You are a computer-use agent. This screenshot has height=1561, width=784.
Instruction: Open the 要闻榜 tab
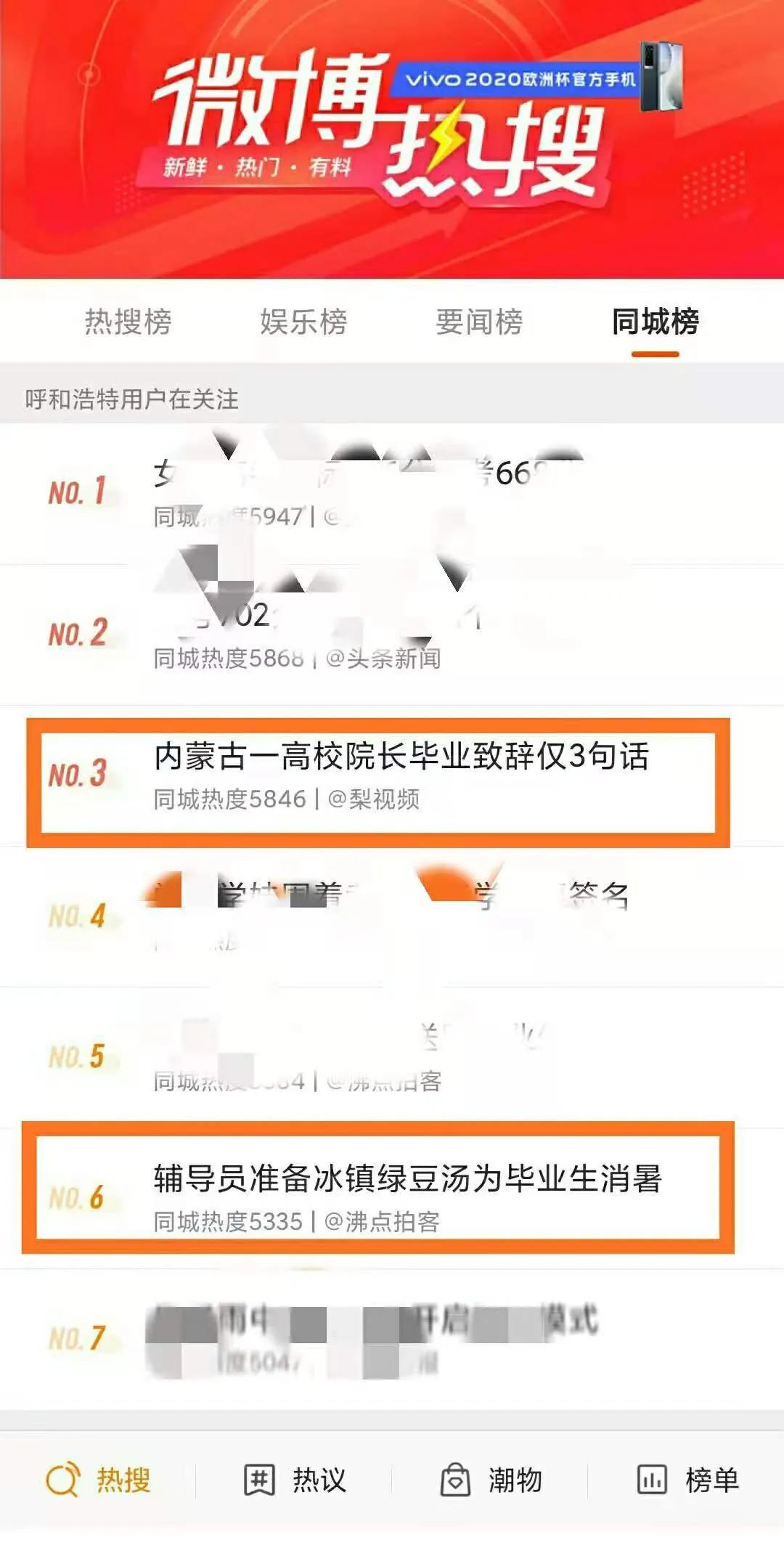479,322
